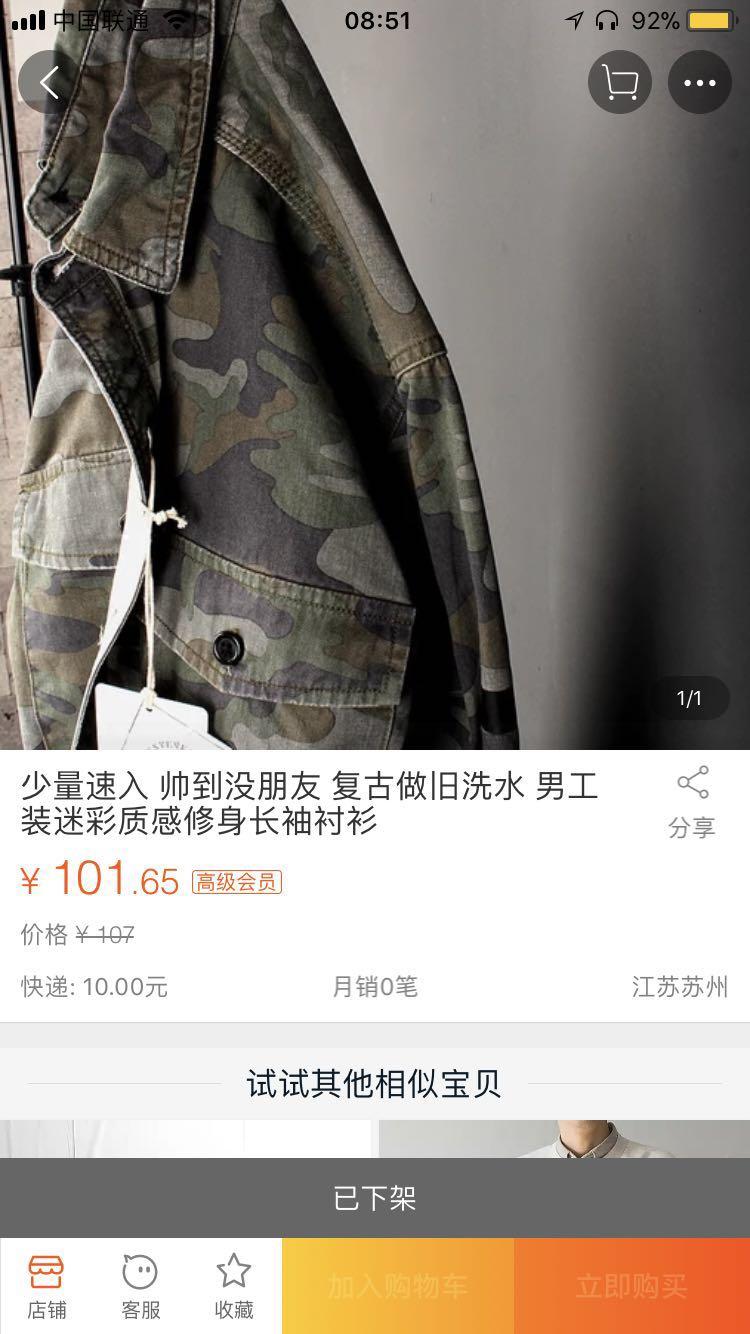The image size is (750, 1334).
Task: Go back using the top-left arrow
Action: (x=49, y=82)
